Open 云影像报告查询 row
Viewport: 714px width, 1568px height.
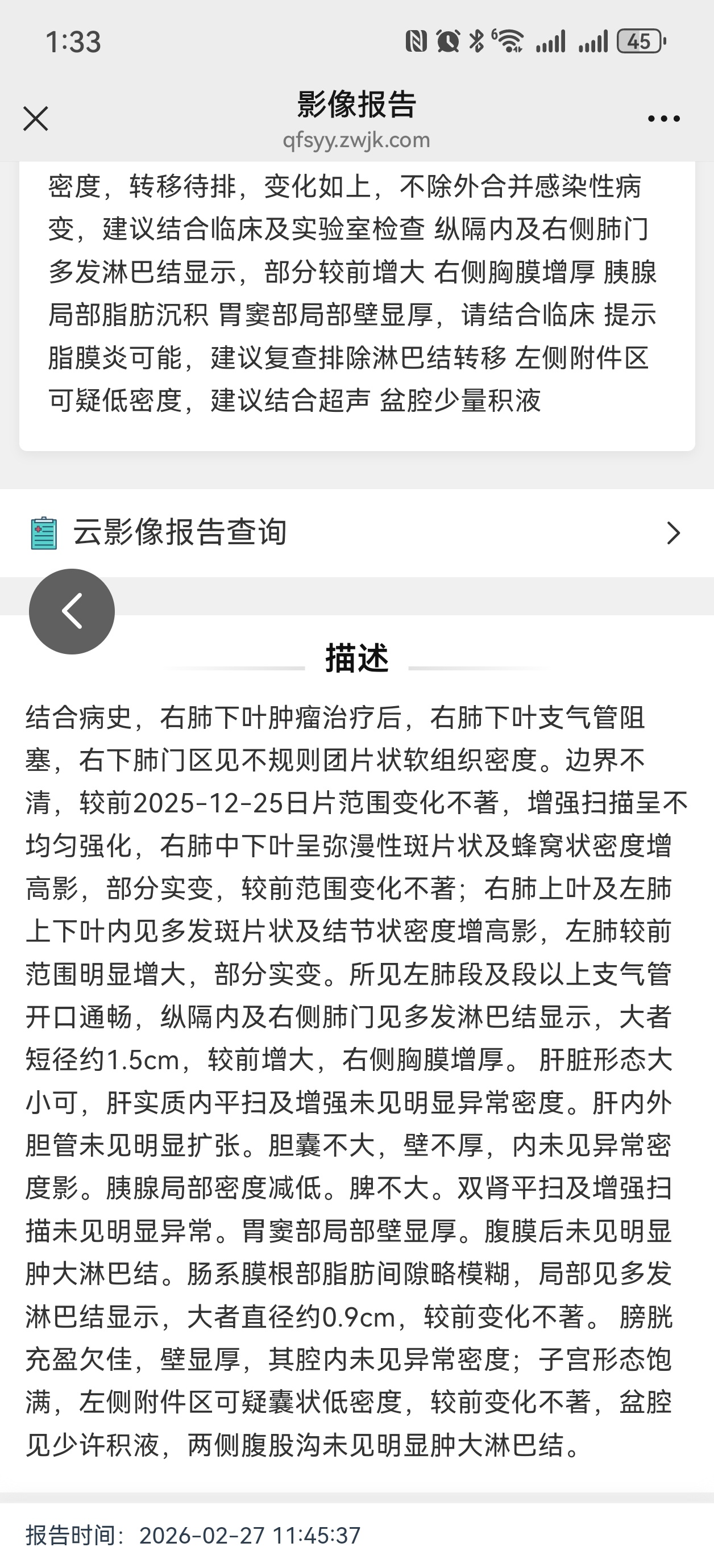point(356,533)
